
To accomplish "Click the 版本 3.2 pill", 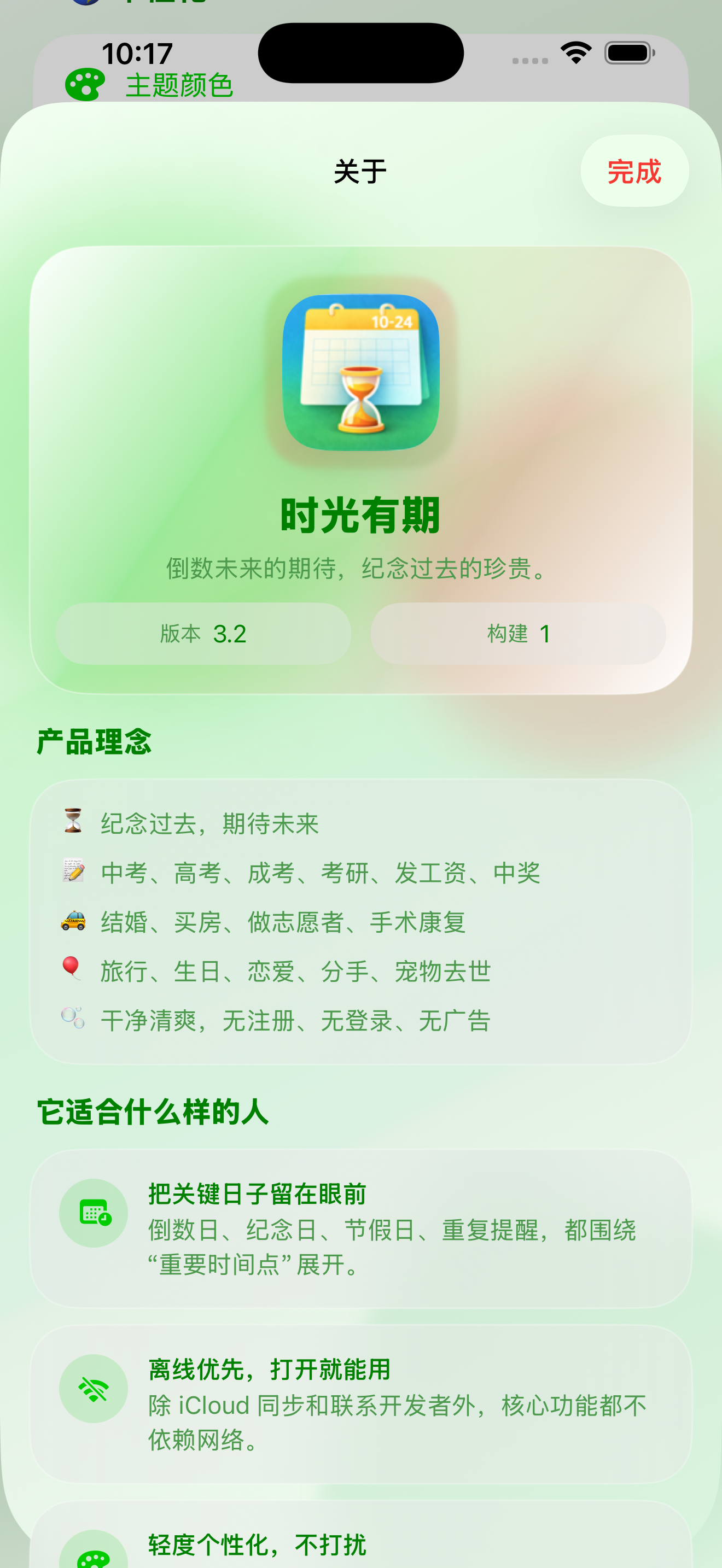I will click(203, 634).
